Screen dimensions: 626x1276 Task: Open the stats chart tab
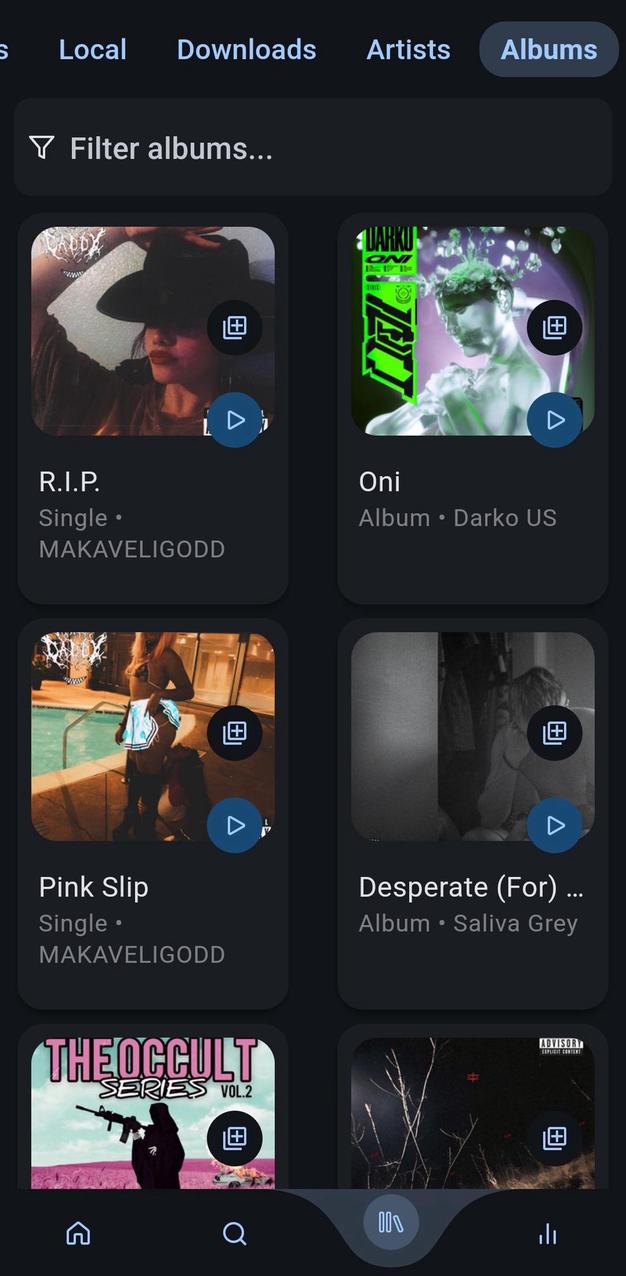pos(547,1234)
